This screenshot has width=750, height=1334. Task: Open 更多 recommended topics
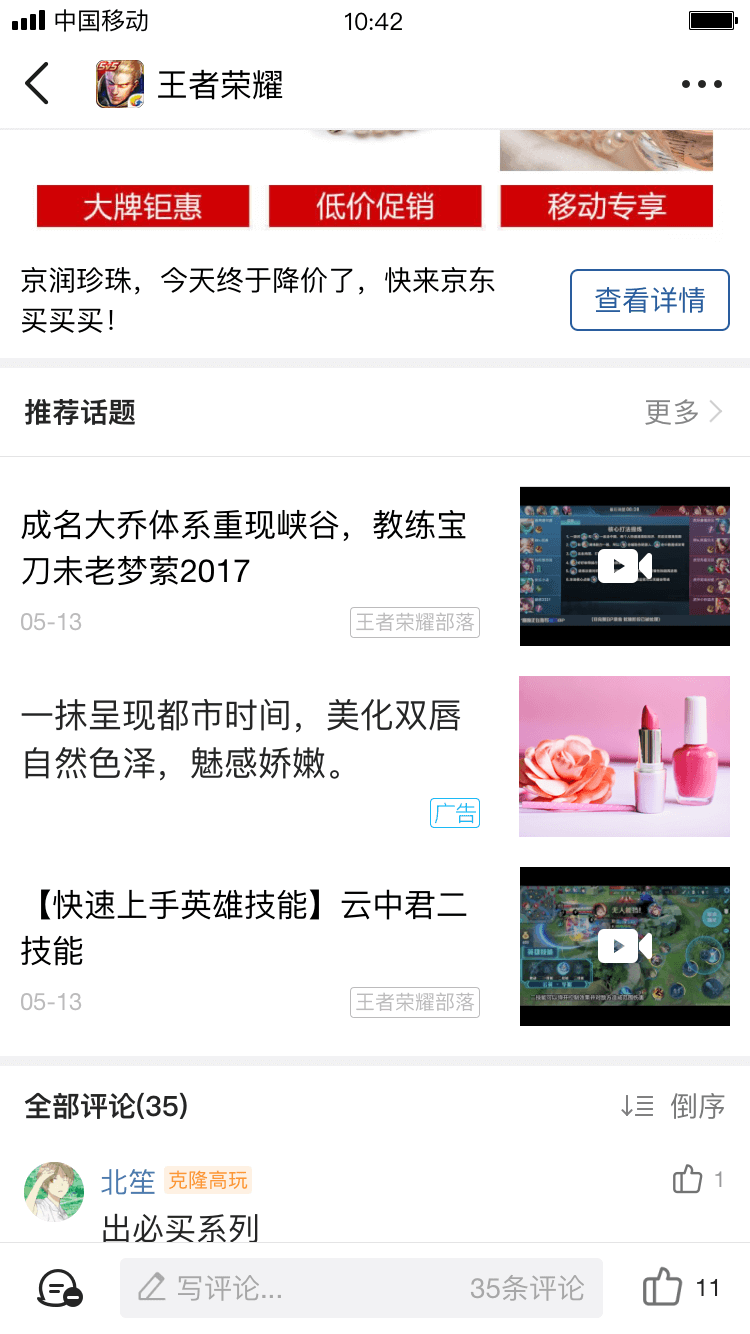pos(683,412)
